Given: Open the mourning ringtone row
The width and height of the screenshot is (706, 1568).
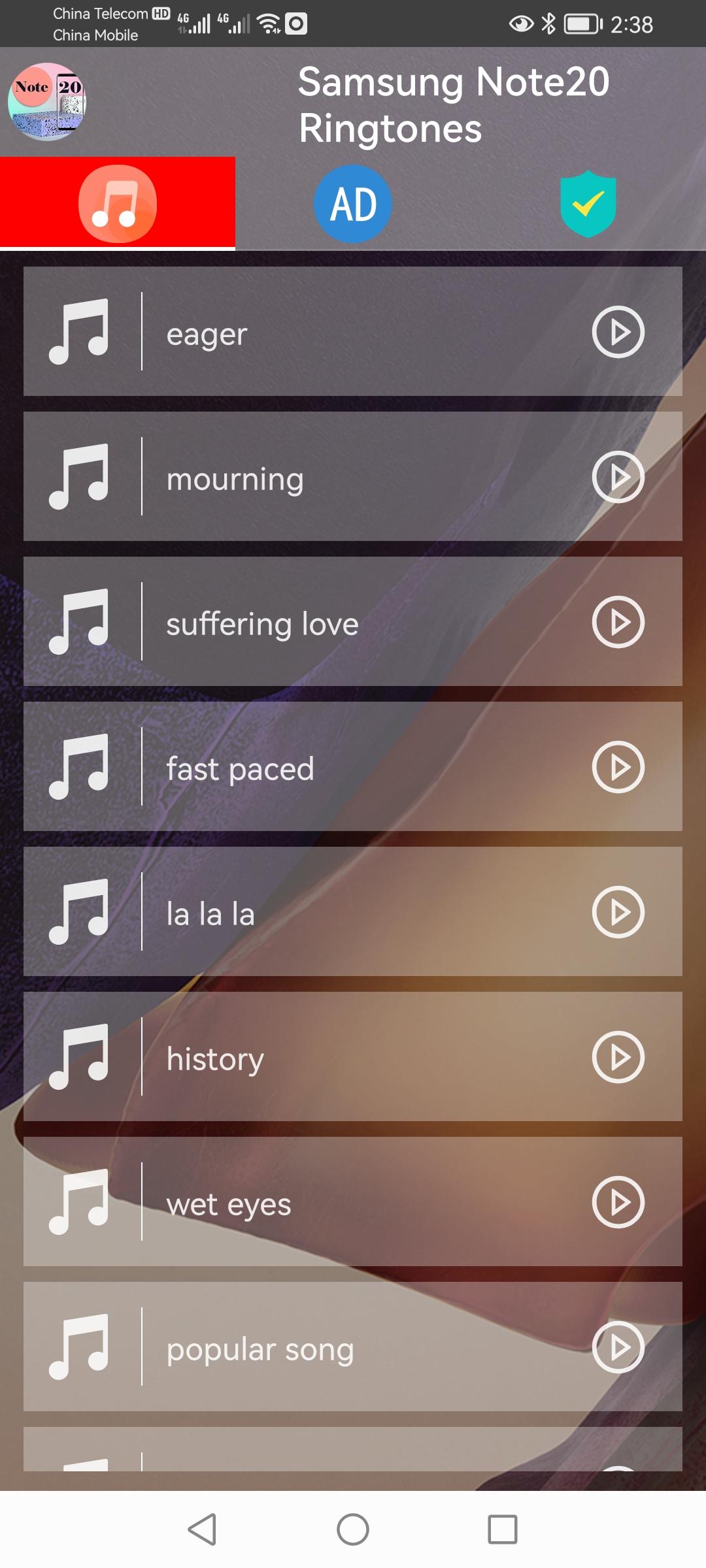Looking at the screenshot, I should tap(327, 477).
